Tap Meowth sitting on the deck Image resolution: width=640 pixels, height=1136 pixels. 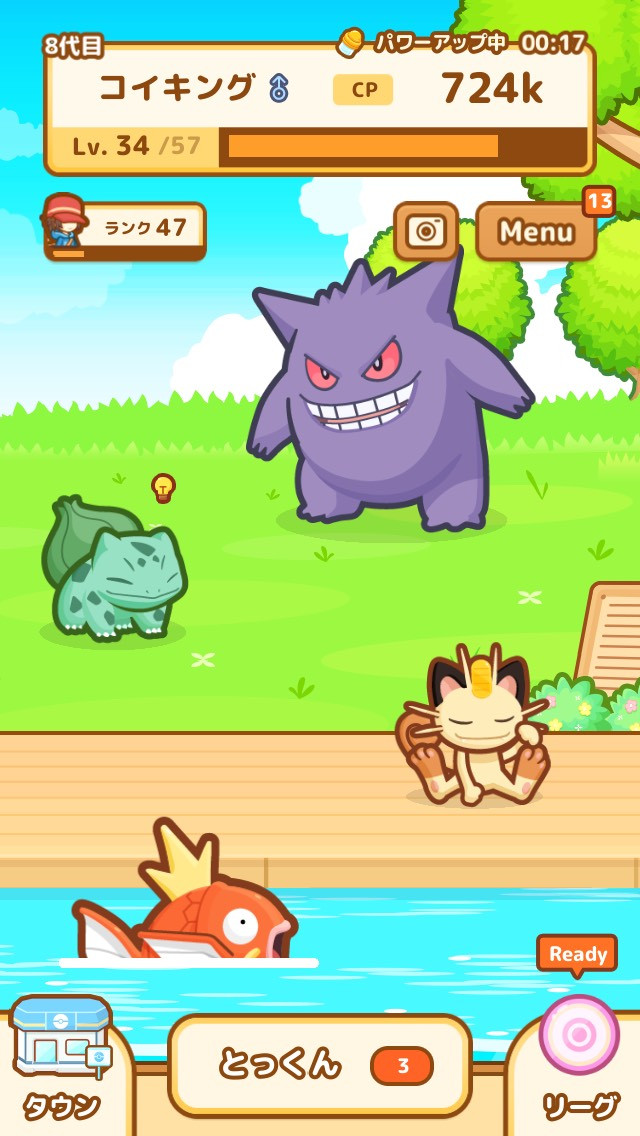pos(474,726)
